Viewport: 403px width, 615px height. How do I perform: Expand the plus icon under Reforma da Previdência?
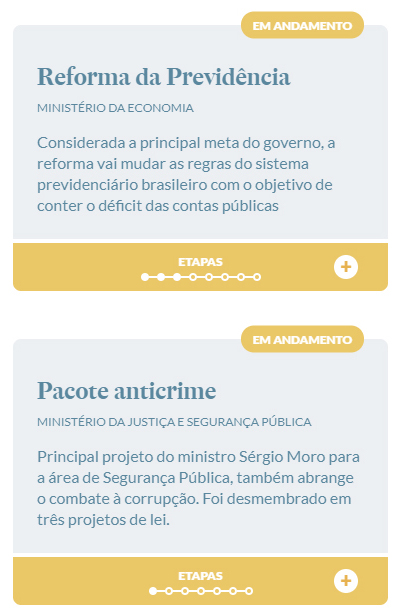click(346, 267)
